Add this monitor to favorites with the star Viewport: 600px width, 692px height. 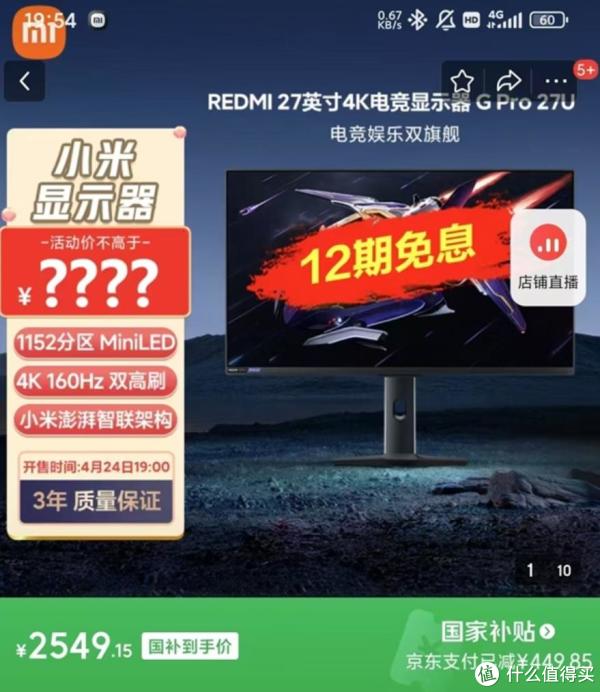pyautogui.click(x=461, y=82)
